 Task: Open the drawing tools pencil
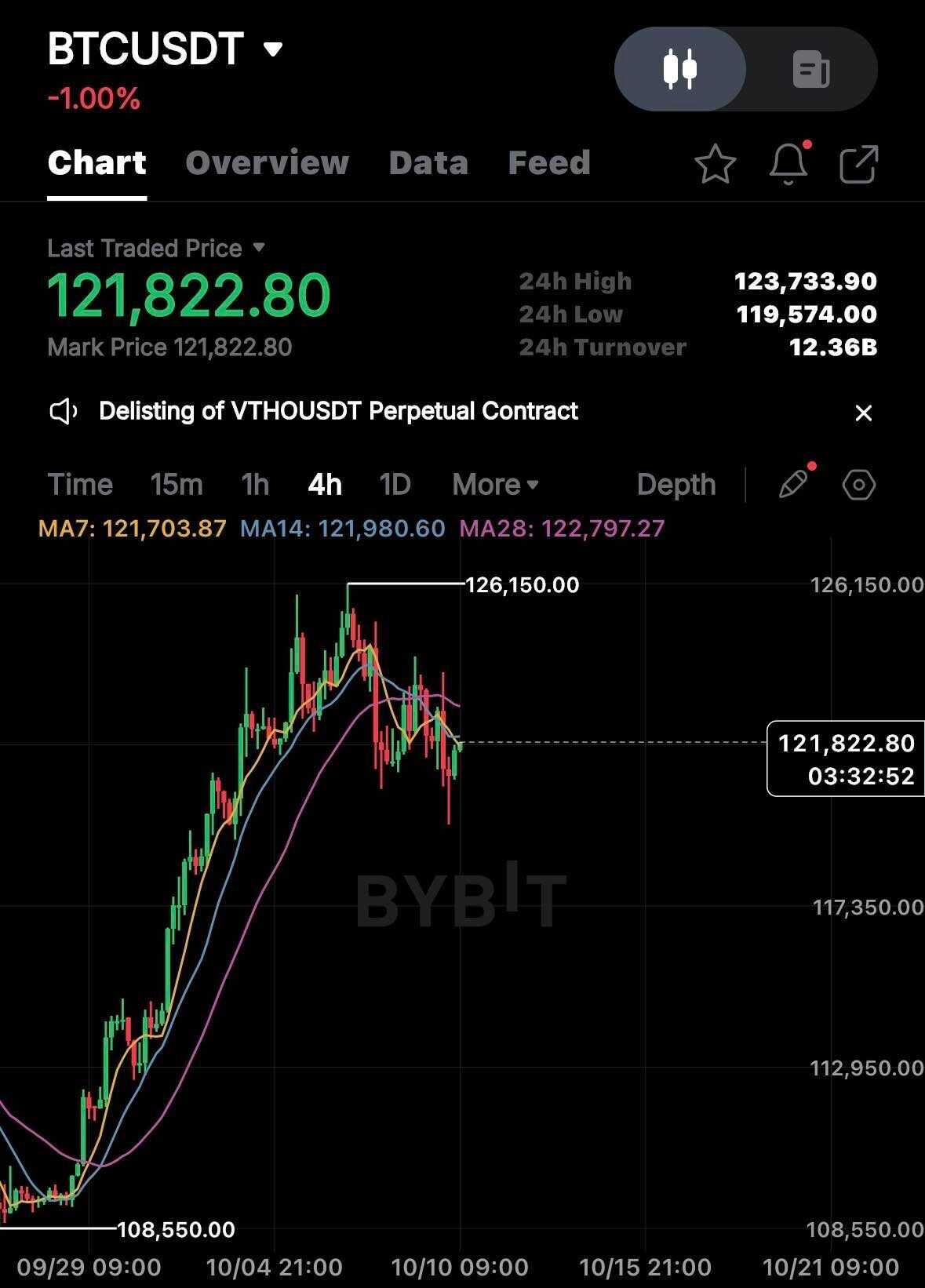793,484
